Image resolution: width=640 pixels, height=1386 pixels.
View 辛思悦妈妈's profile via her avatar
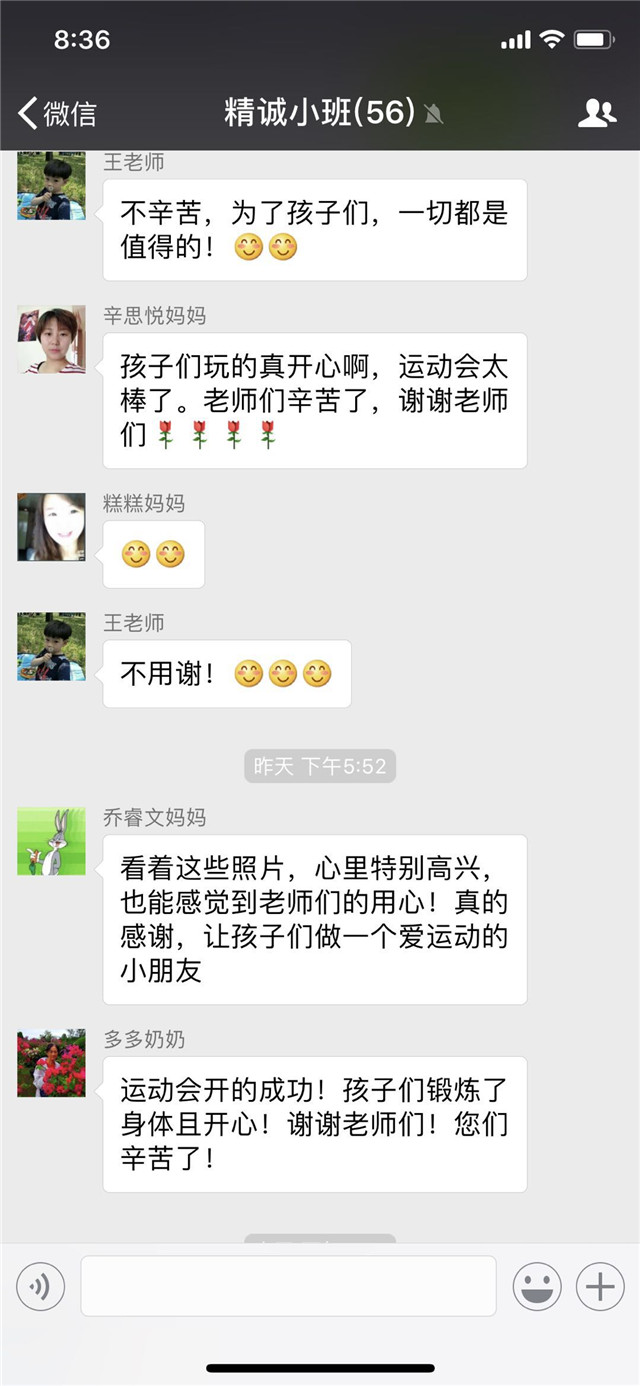click(51, 340)
